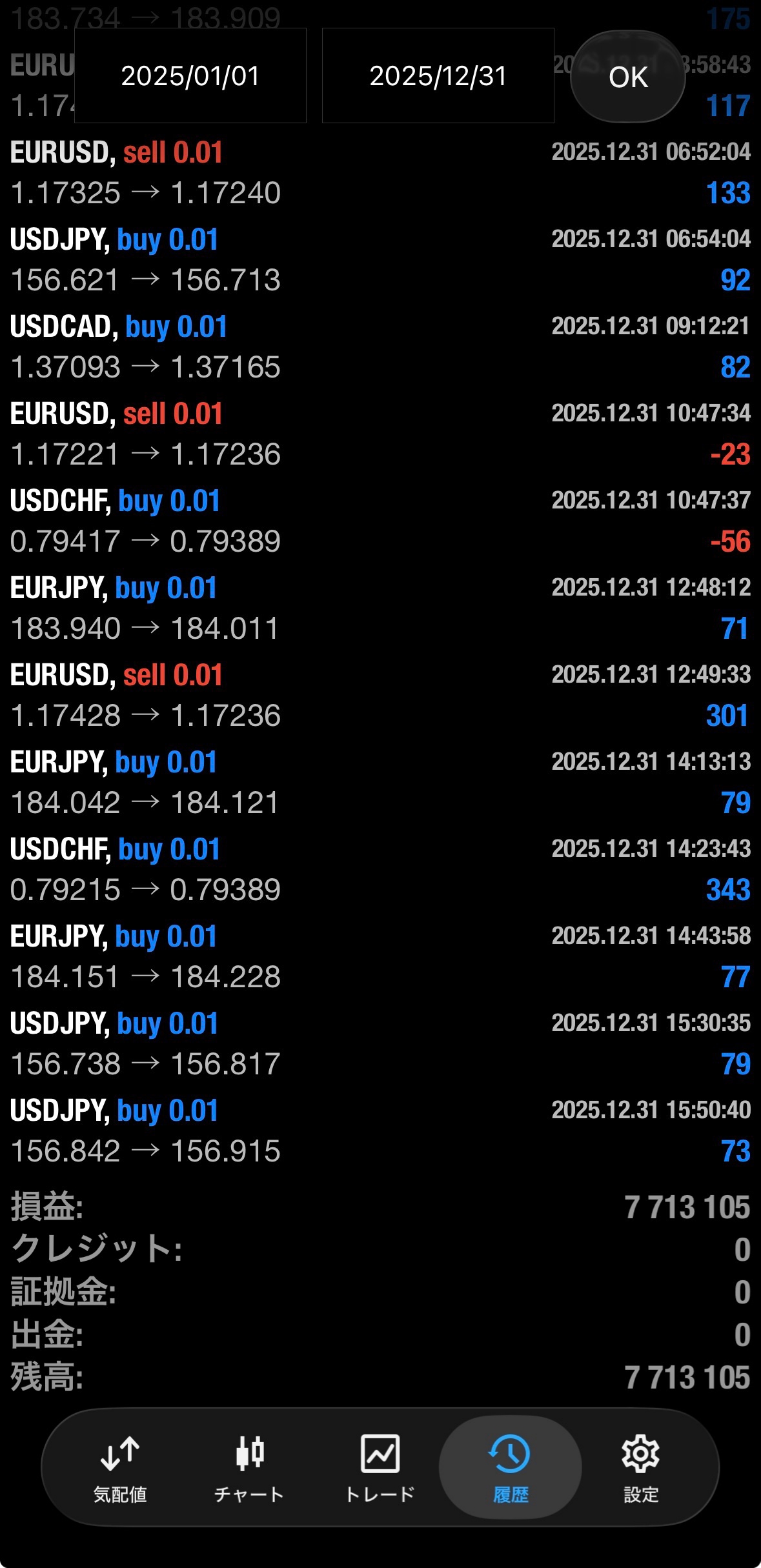
Task: Switch to the 気配値 tab
Action: (x=120, y=1468)
